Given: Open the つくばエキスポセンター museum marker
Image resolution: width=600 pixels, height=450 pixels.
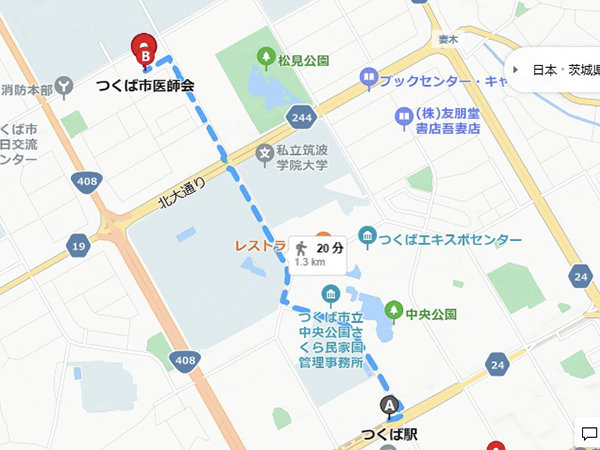Looking at the screenshot, I should click(x=368, y=238).
